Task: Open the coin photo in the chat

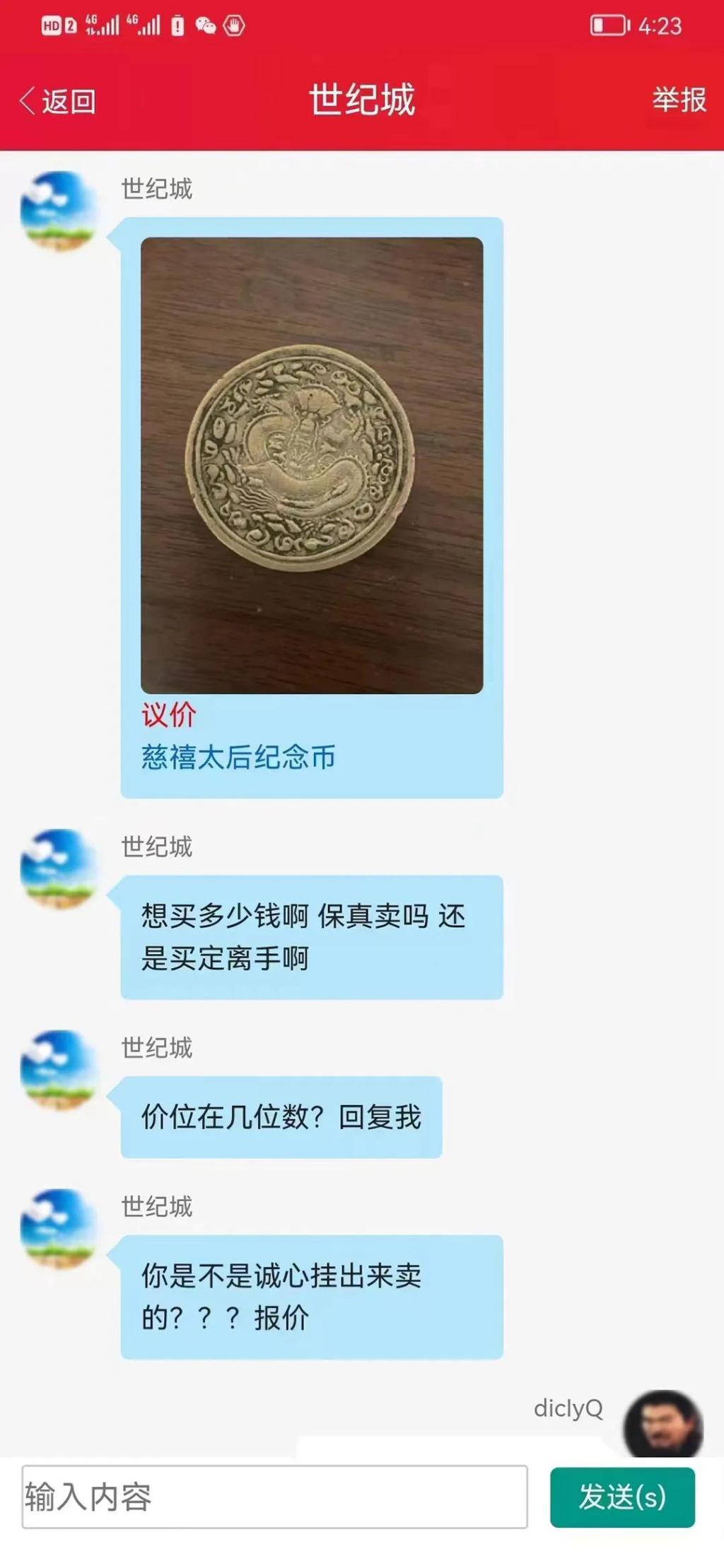Action: tap(312, 465)
